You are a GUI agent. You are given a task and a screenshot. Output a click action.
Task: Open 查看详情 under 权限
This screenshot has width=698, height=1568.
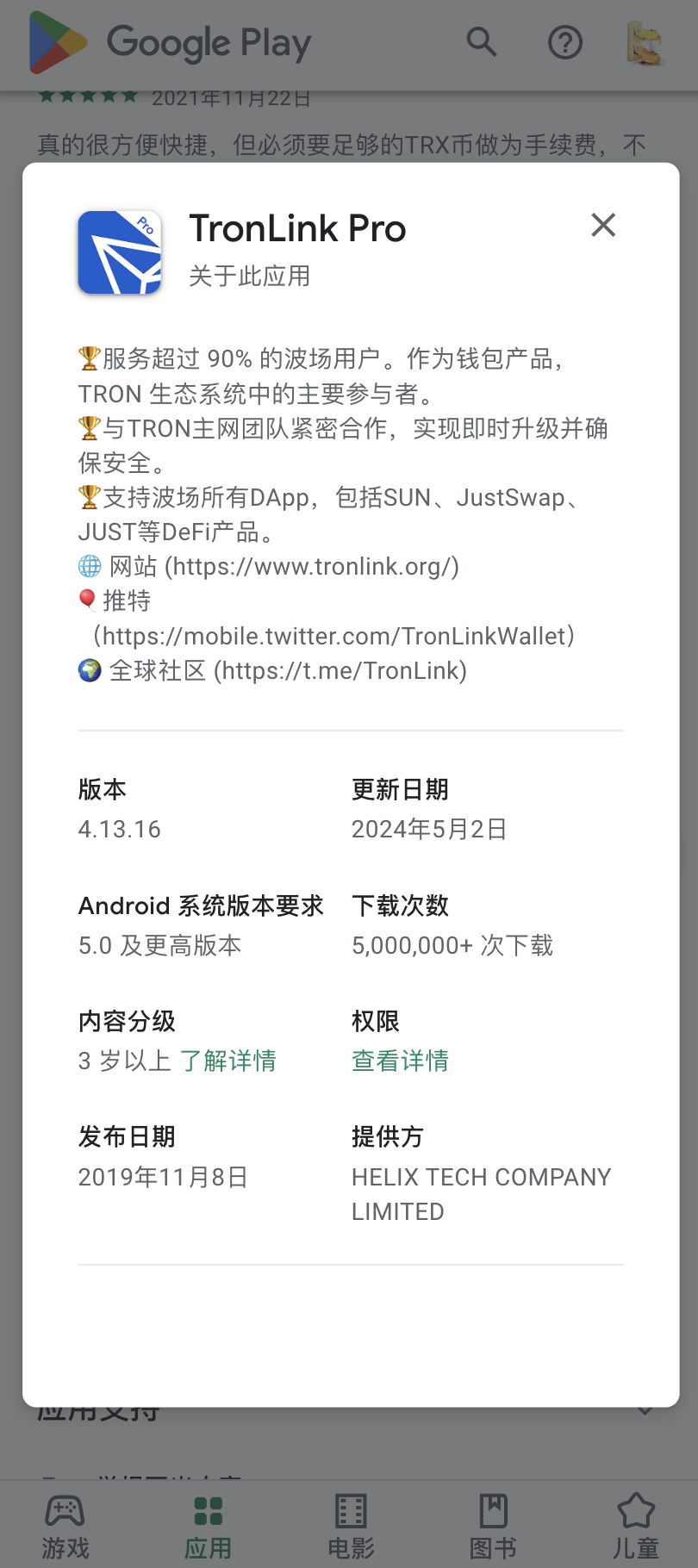pyautogui.click(x=400, y=1061)
